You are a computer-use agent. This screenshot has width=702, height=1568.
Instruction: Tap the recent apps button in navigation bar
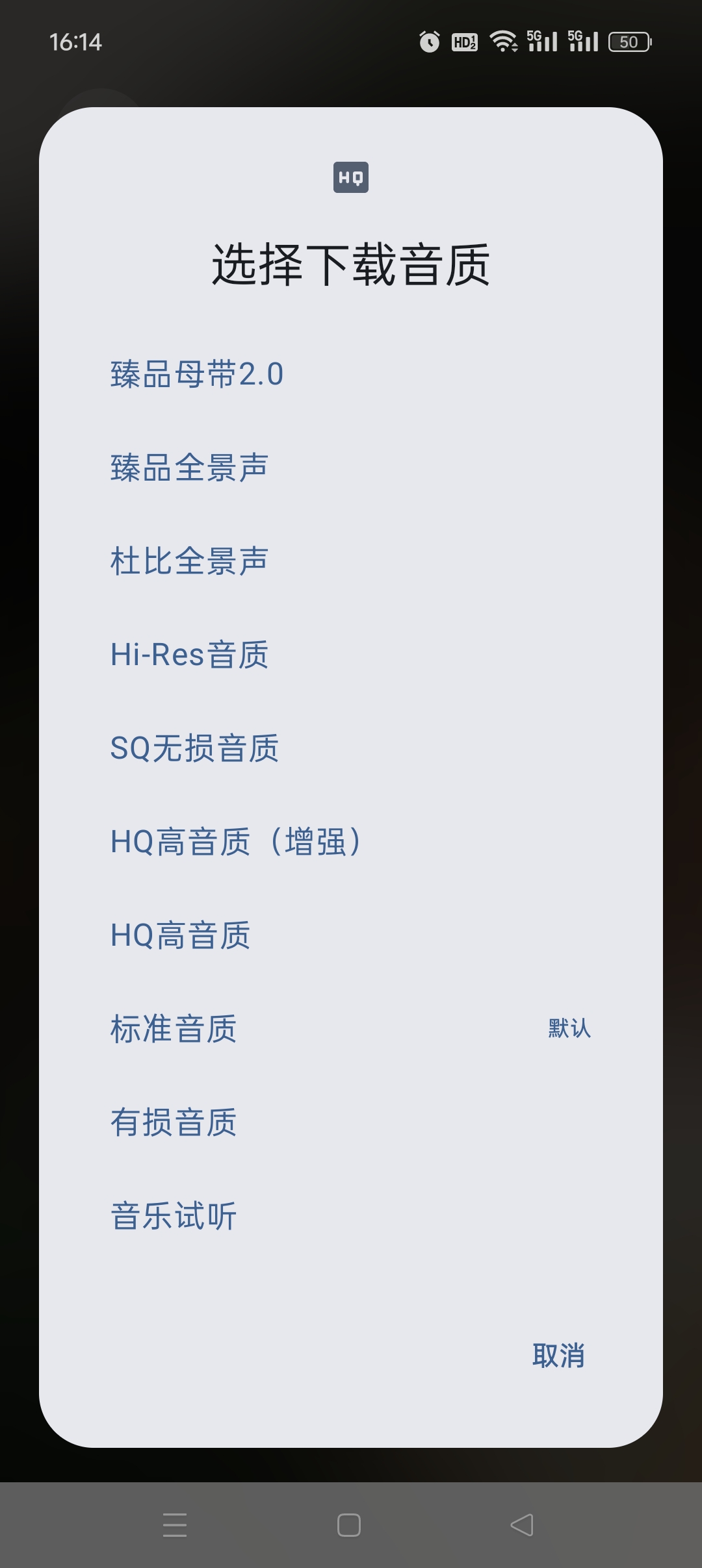174,1523
